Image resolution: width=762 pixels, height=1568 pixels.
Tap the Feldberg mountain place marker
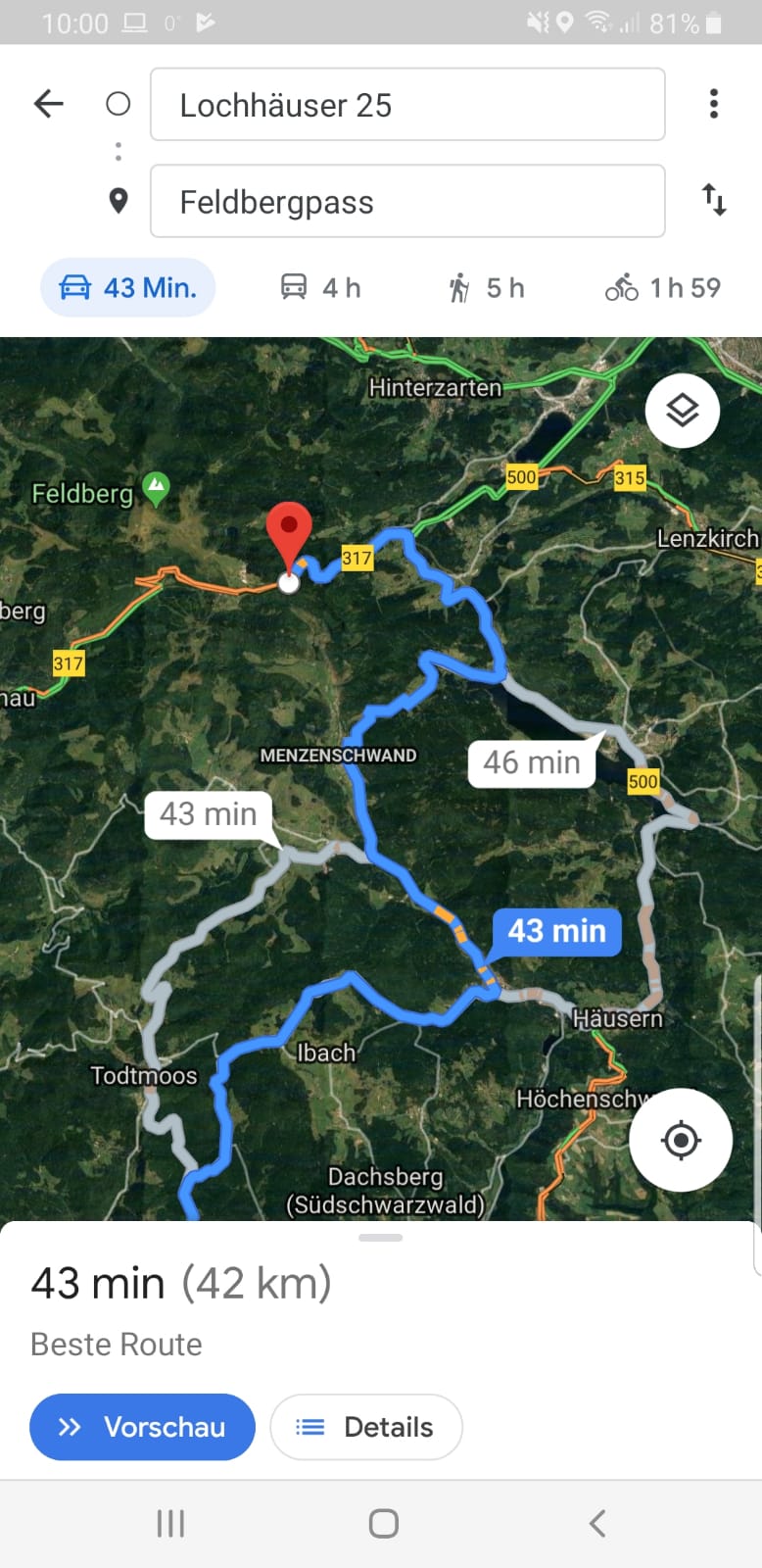tap(156, 487)
